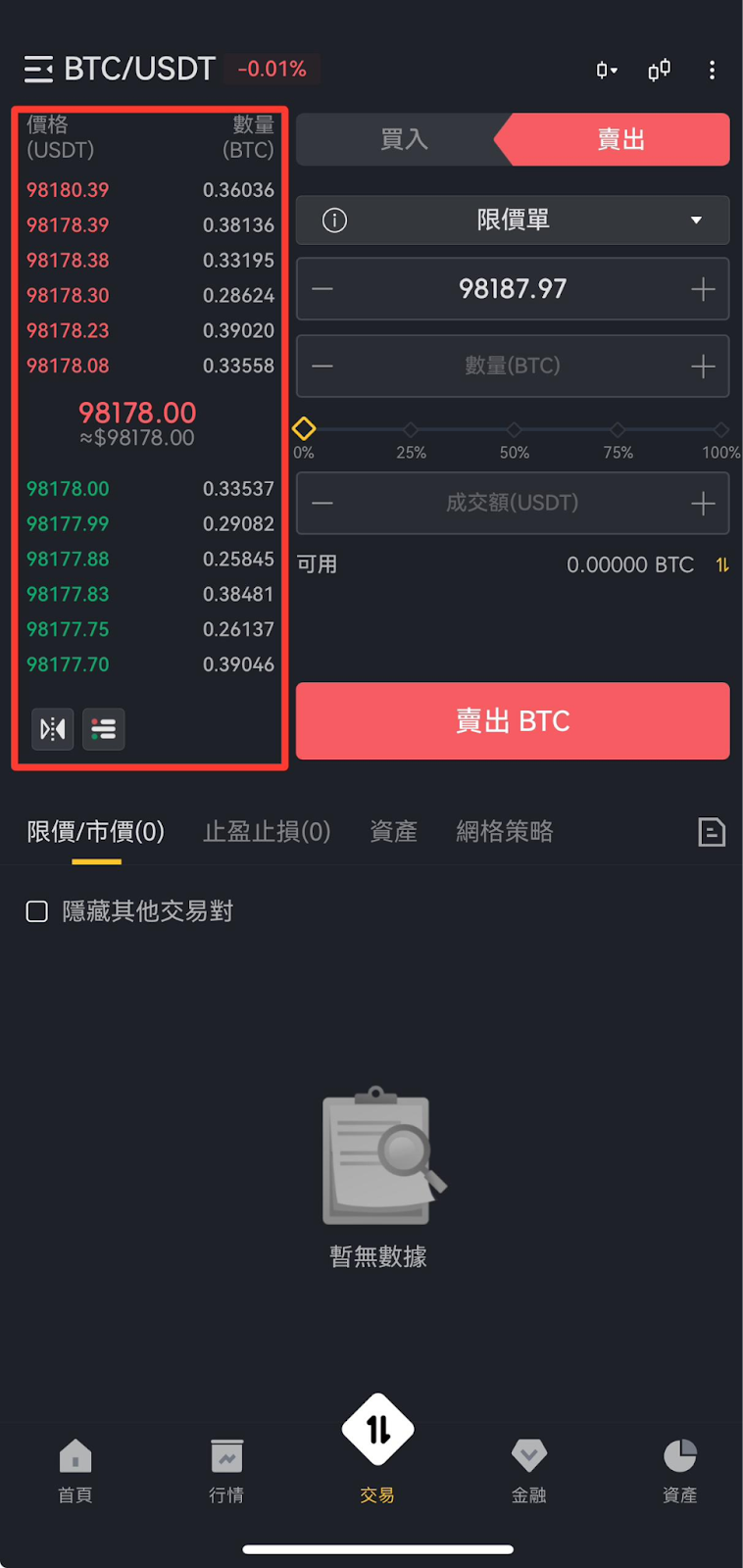Image resolution: width=743 pixels, height=1568 pixels.
Task: Set the amount slider to 50%
Action: point(515,429)
